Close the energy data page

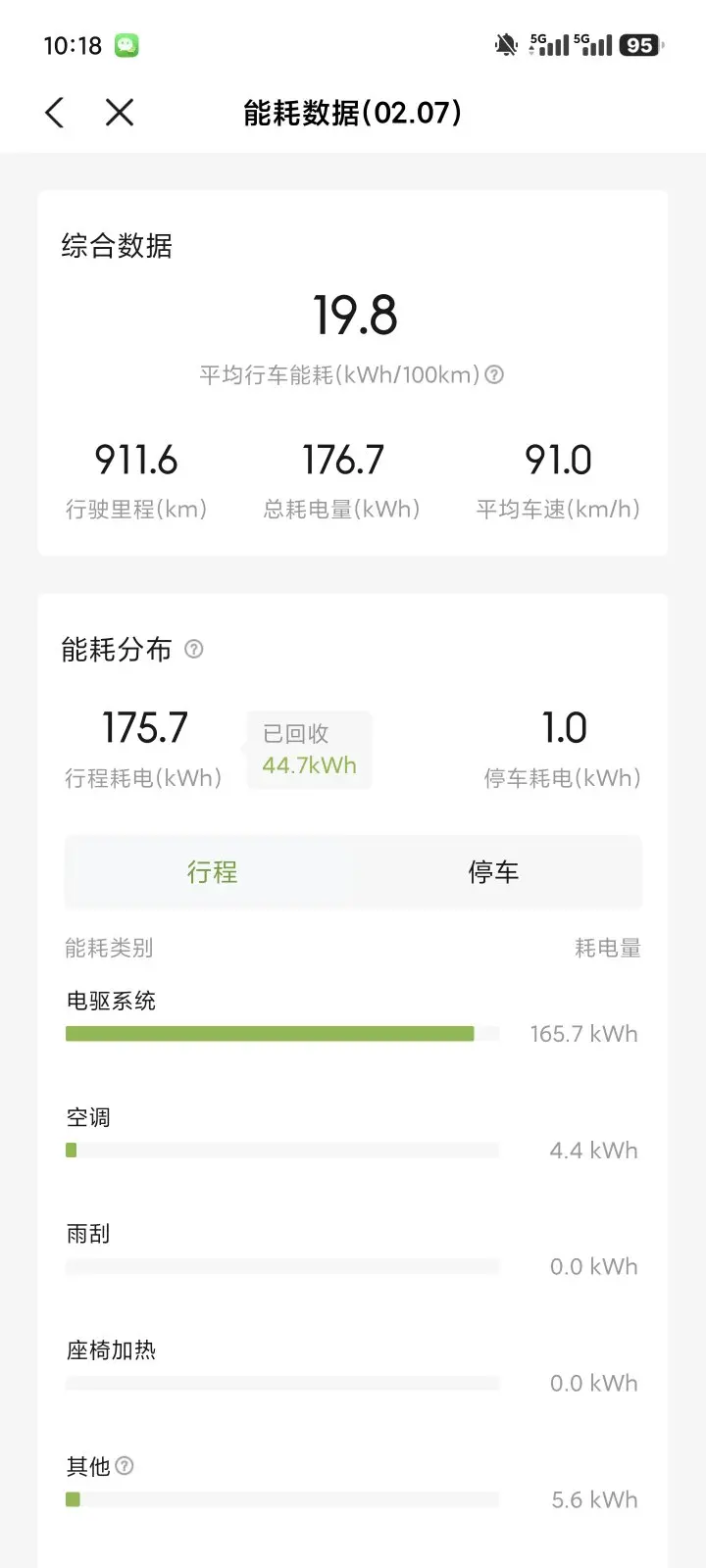[x=120, y=113]
